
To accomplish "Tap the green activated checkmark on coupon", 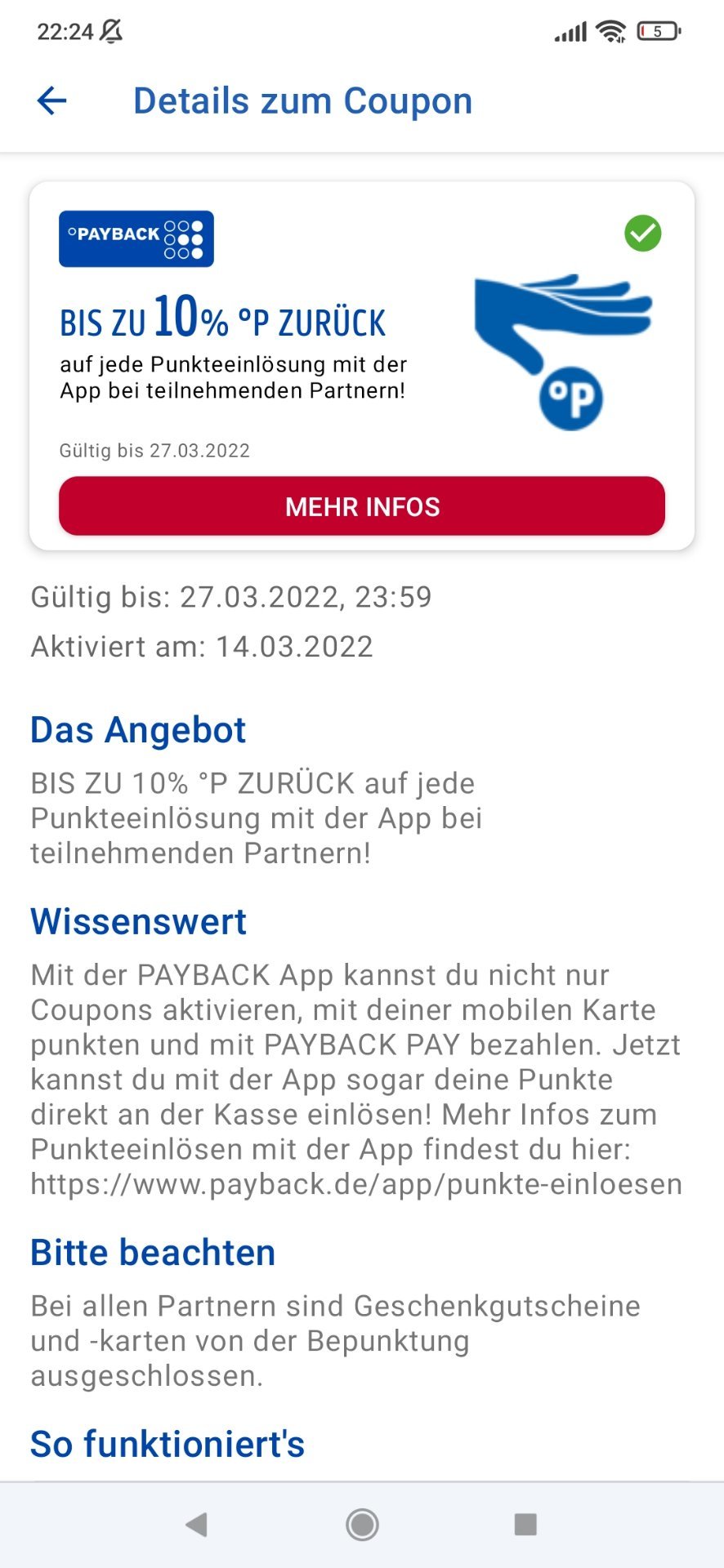I will coord(643,234).
